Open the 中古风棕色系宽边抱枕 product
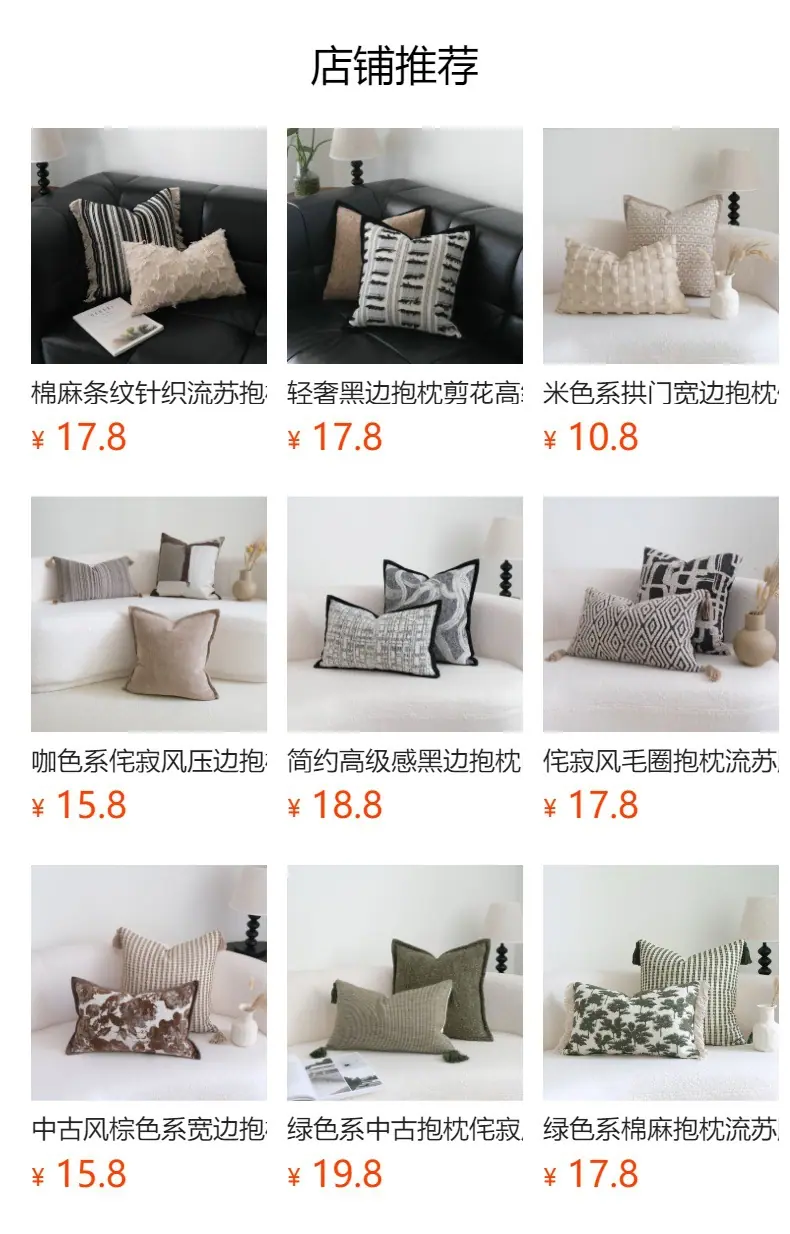 (x=149, y=1030)
